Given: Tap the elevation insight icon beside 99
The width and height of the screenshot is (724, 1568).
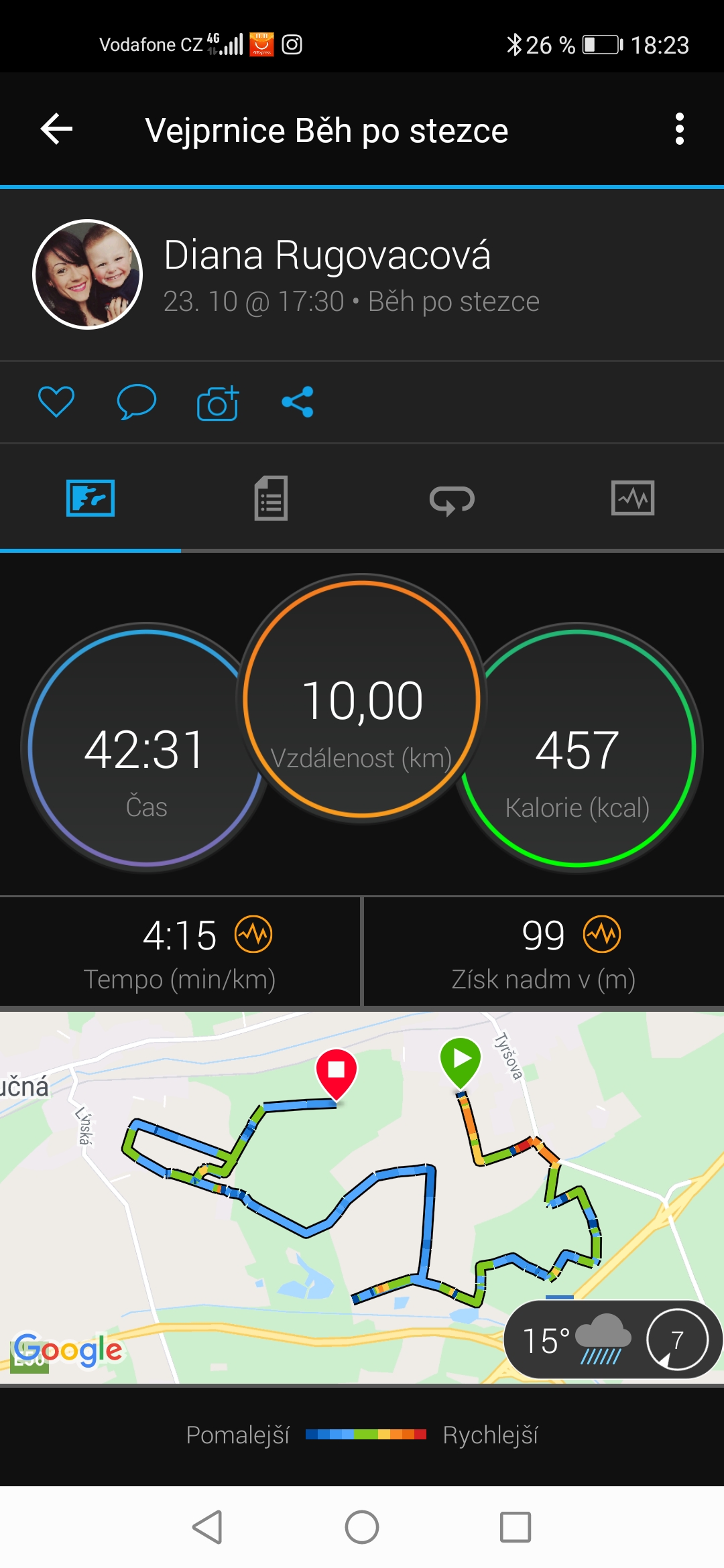Looking at the screenshot, I should (602, 934).
